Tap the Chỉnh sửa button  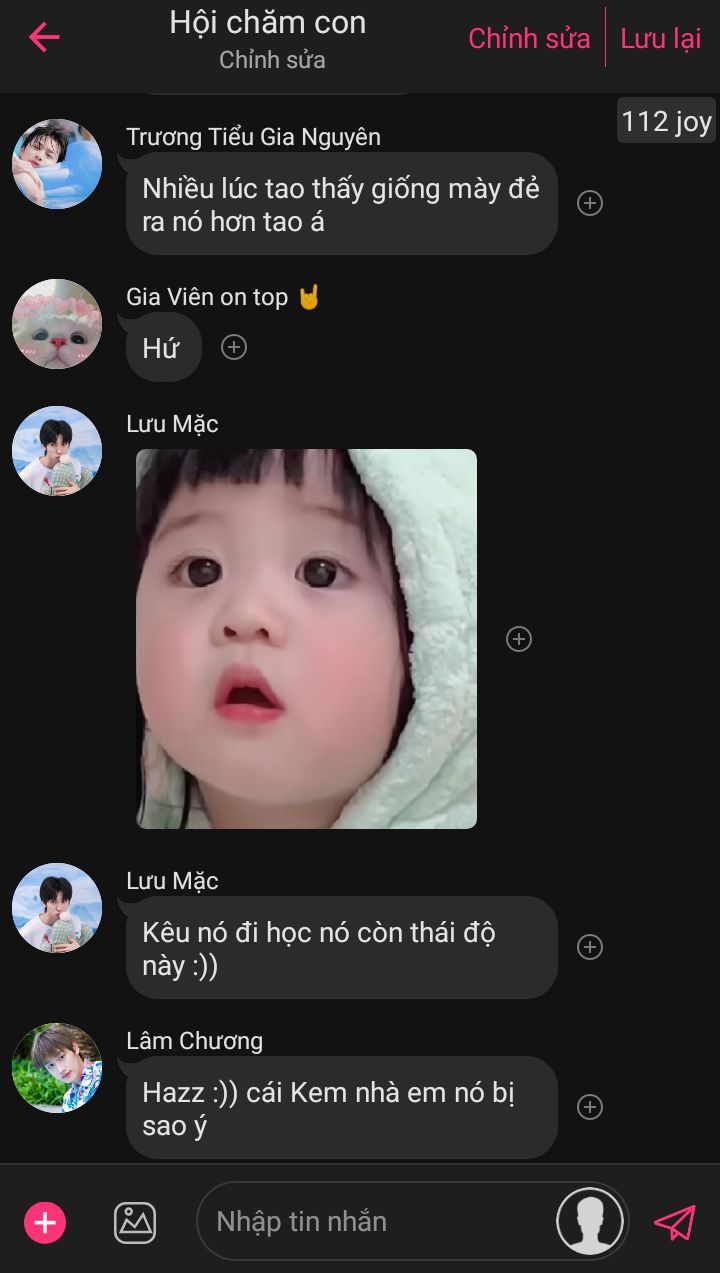pyautogui.click(x=529, y=38)
